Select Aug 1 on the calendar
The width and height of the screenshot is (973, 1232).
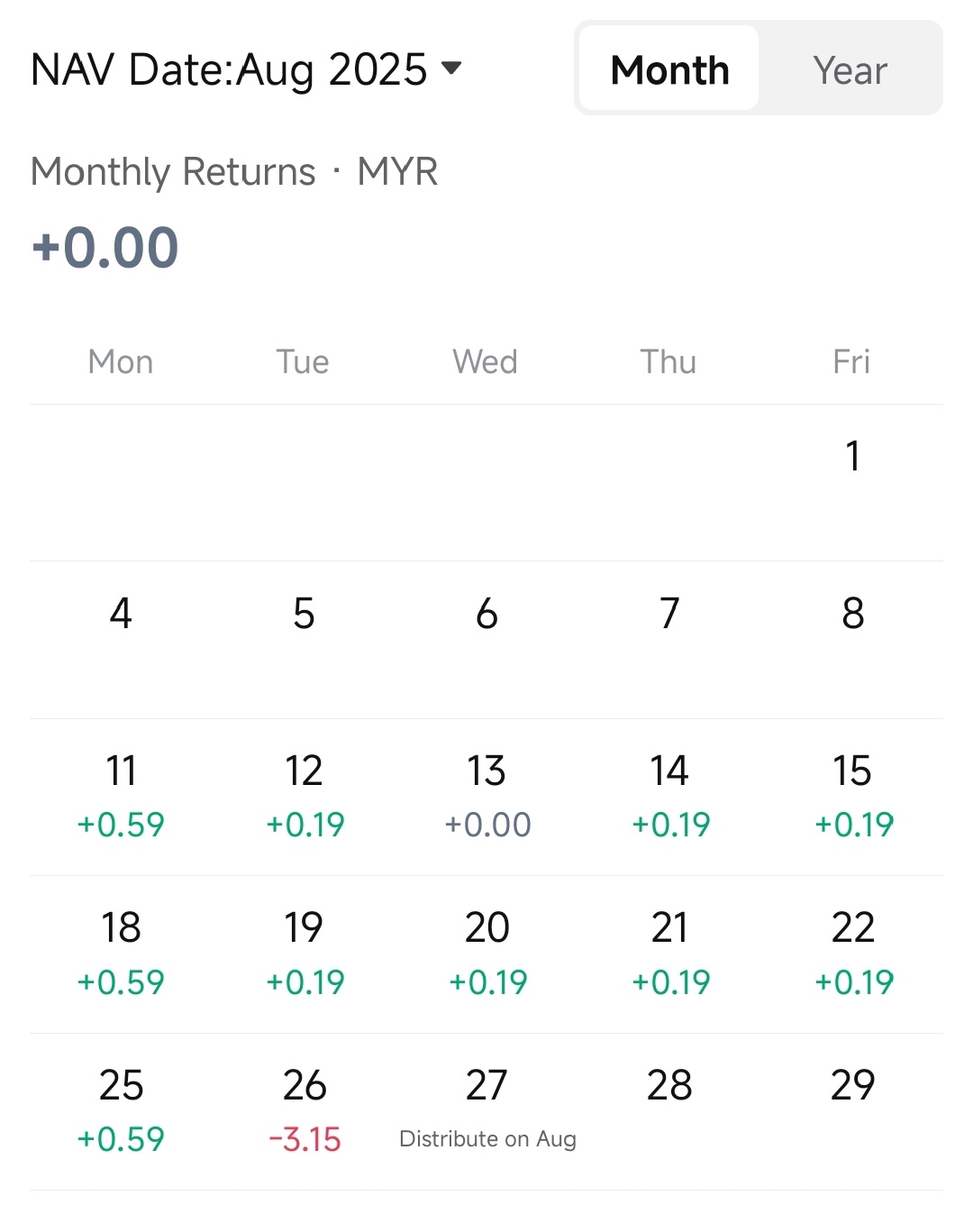[852, 456]
